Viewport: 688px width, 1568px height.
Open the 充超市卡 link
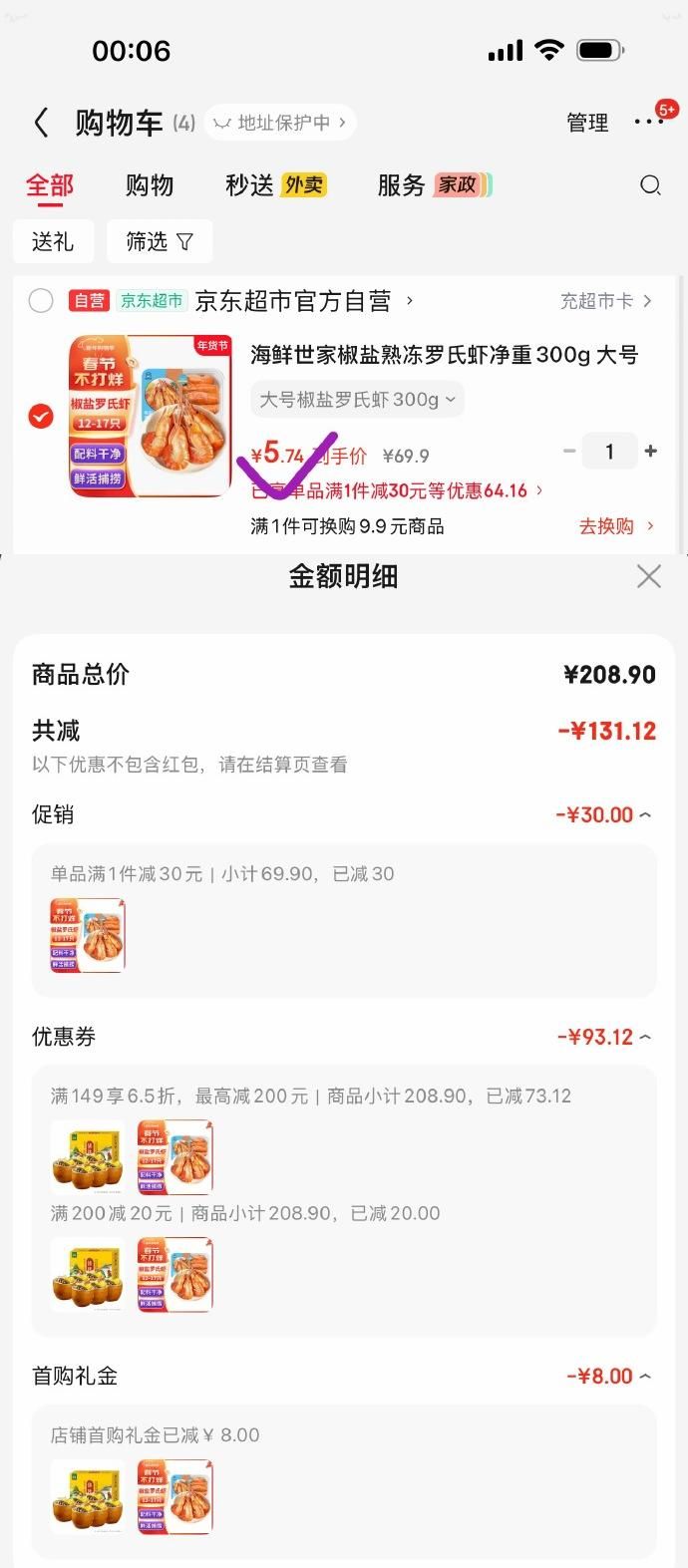(605, 301)
